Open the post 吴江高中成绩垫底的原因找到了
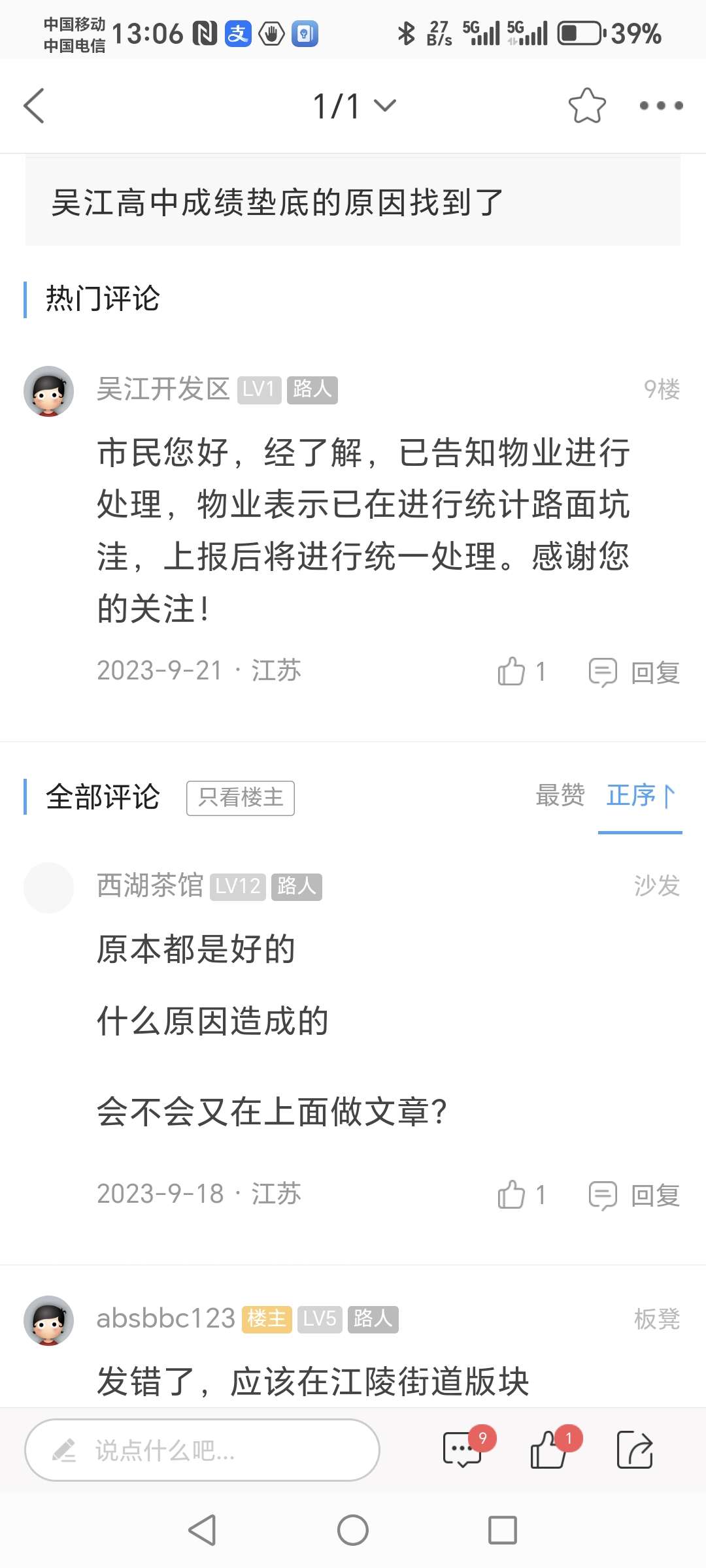 coord(277,203)
